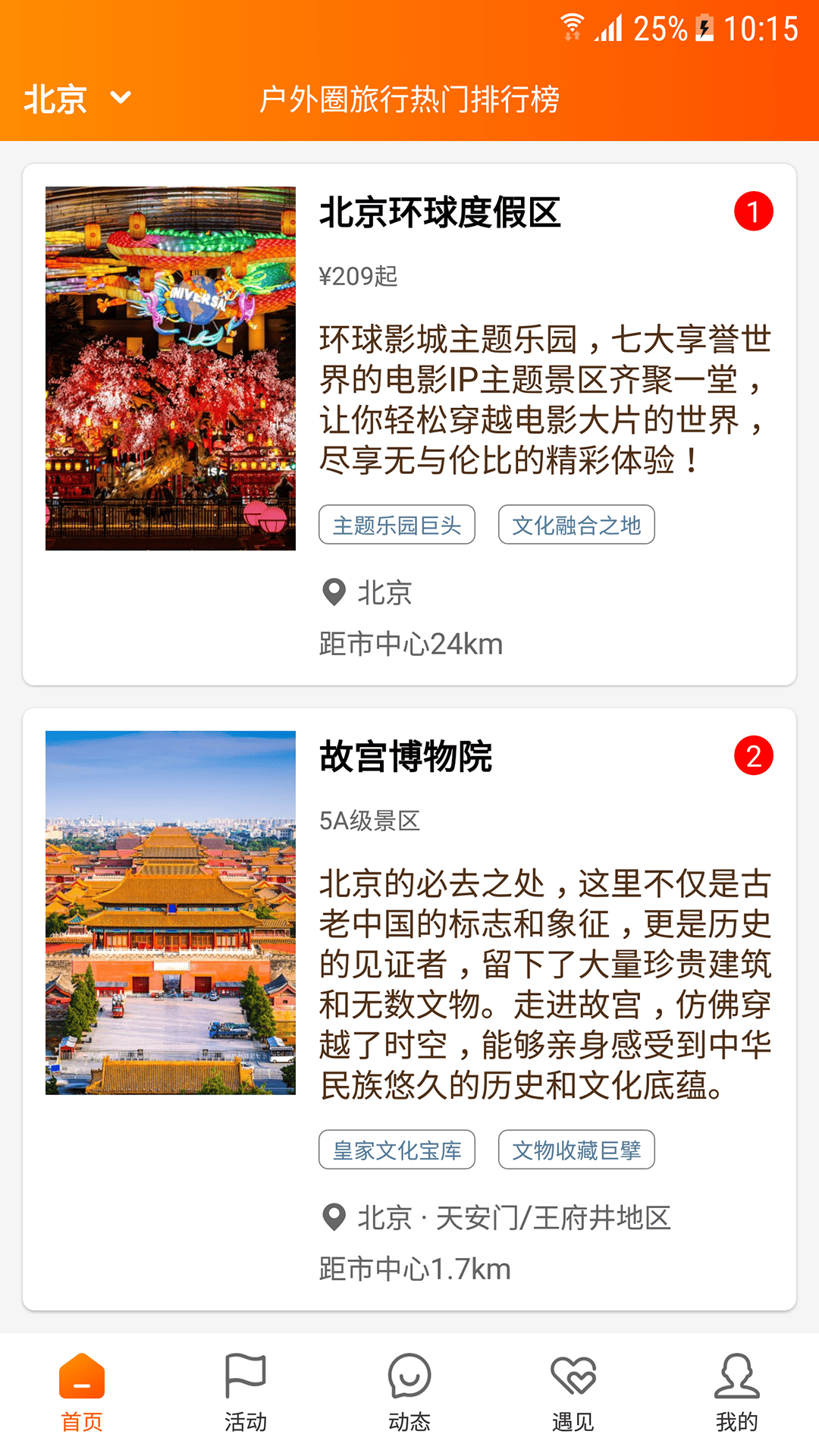Open the city chevron next to 北京
Viewport: 819px width, 1456px height.
[x=121, y=97]
